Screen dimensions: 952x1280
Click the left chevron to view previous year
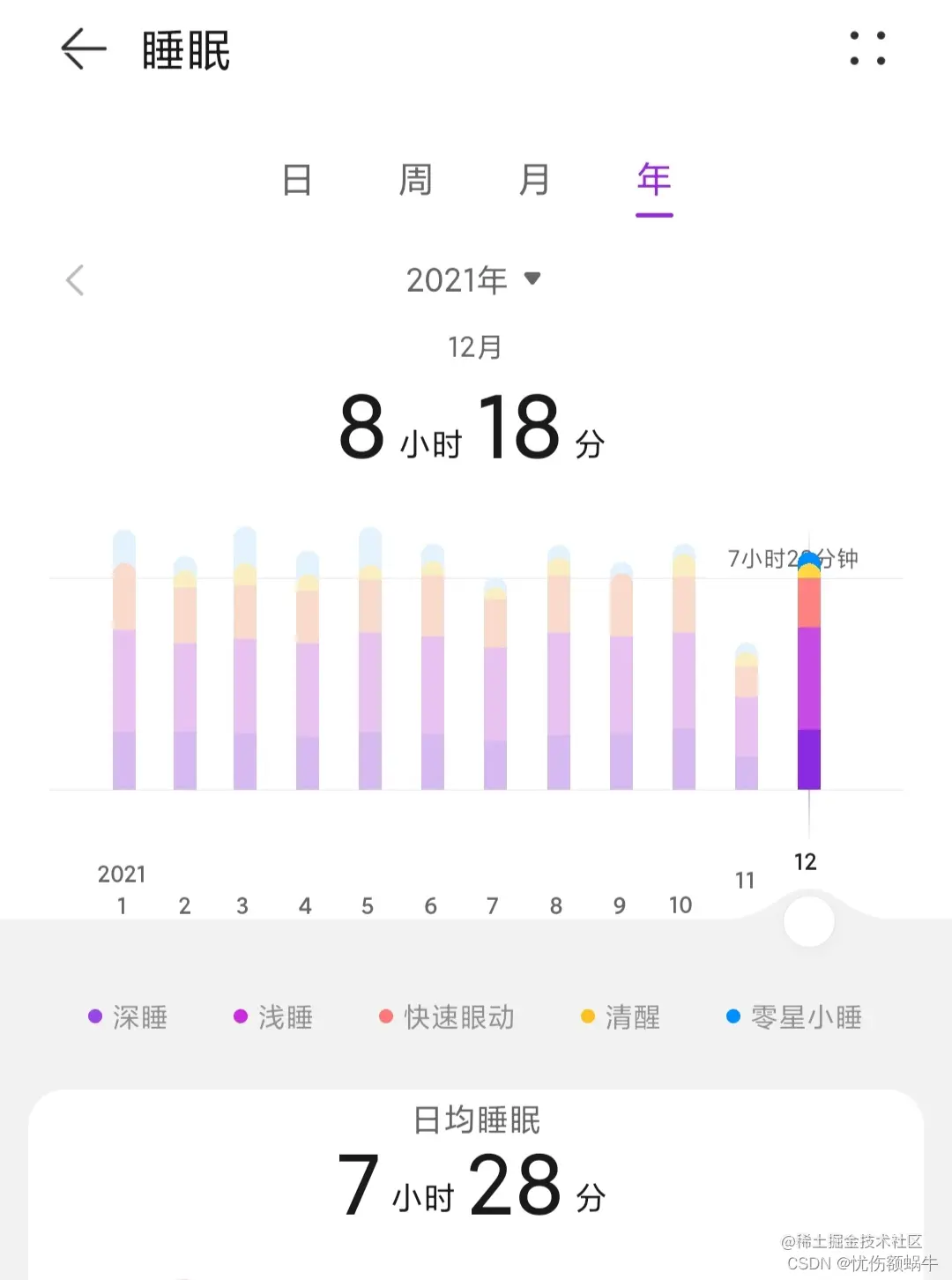[76, 279]
